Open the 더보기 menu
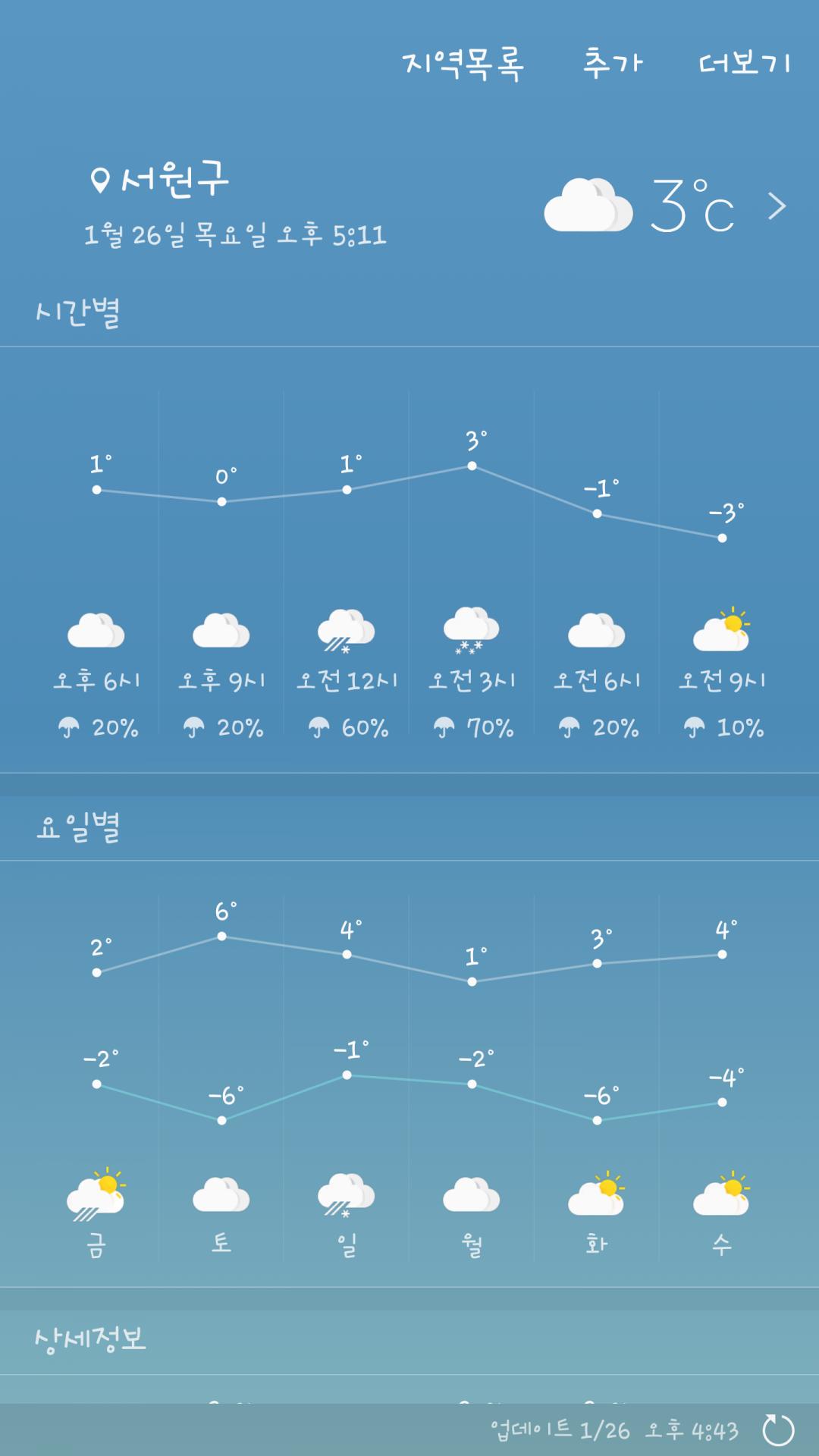This screenshot has width=819, height=1456. point(745,64)
